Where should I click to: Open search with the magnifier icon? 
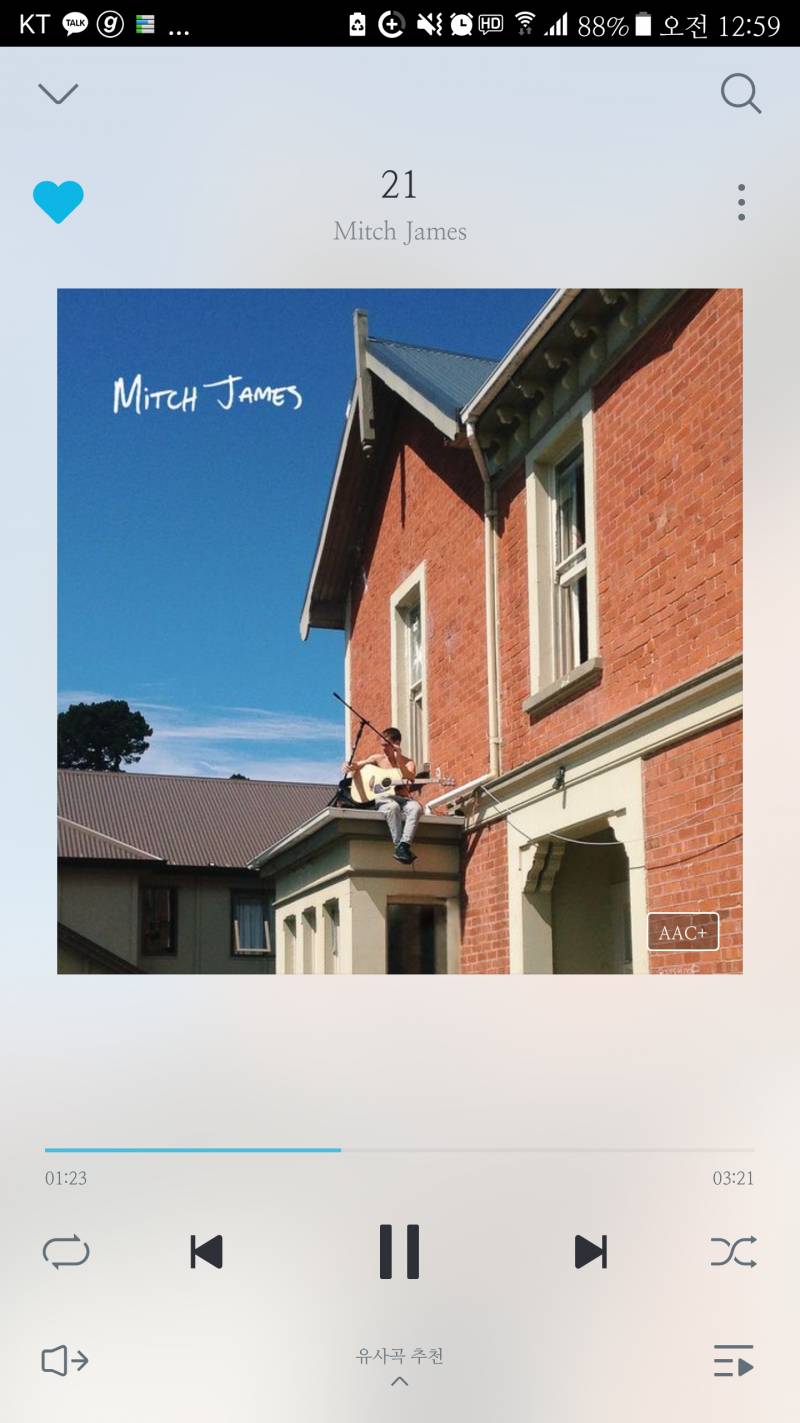[x=741, y=94]
